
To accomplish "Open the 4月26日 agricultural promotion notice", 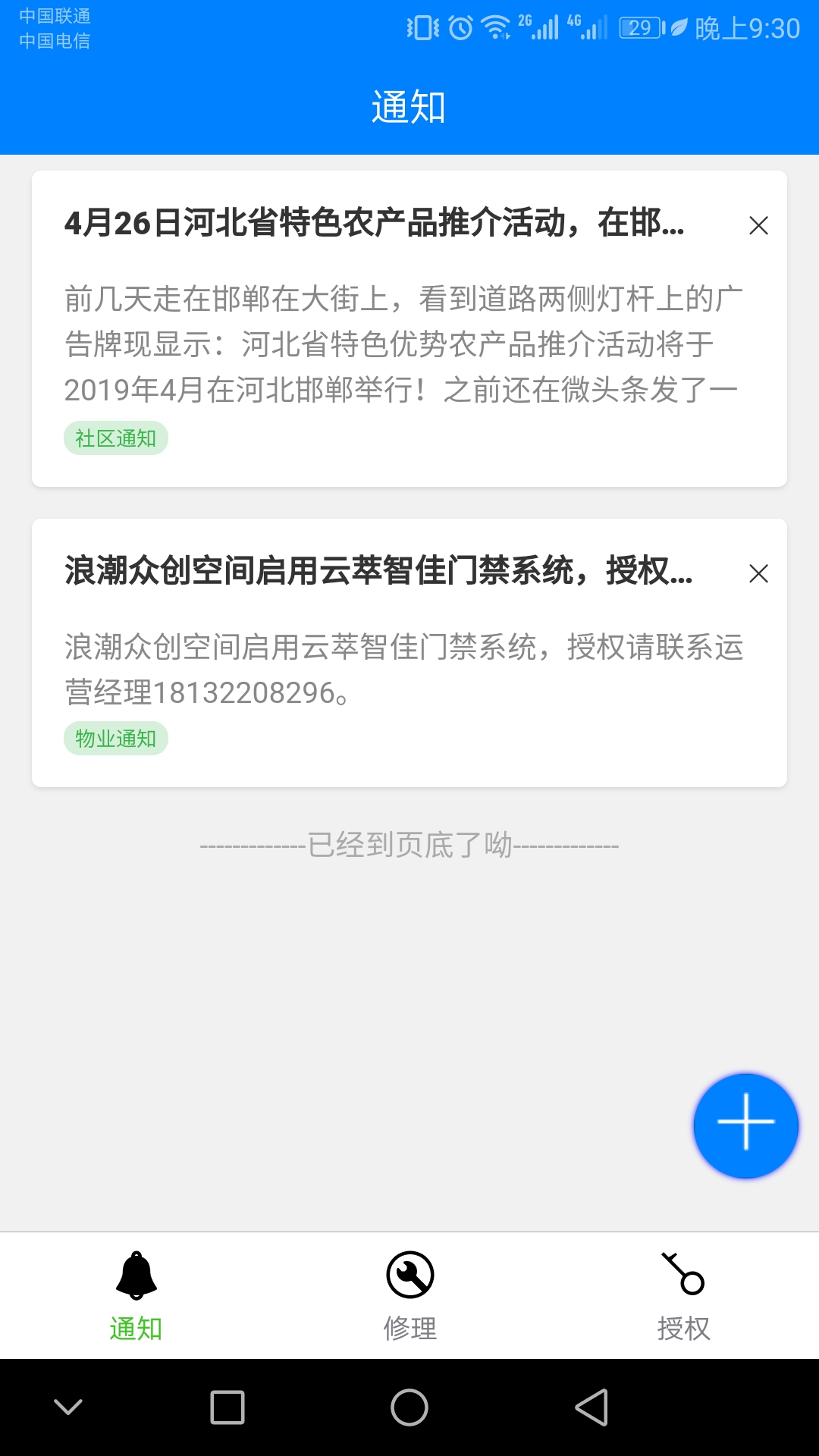I will (x=375, y=225).
